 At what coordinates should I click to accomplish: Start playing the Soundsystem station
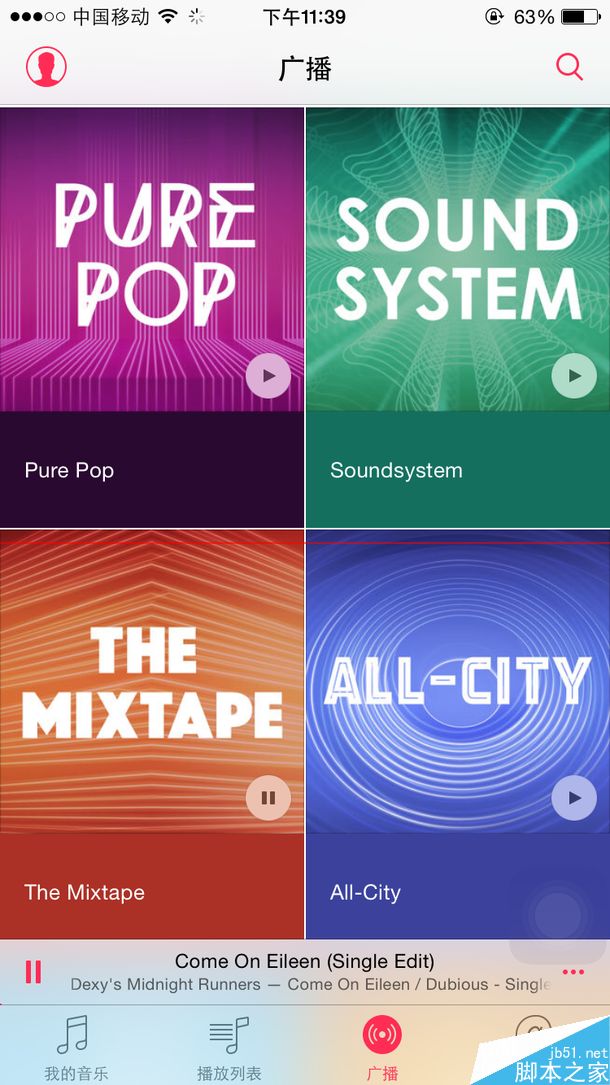click(574, 376)
